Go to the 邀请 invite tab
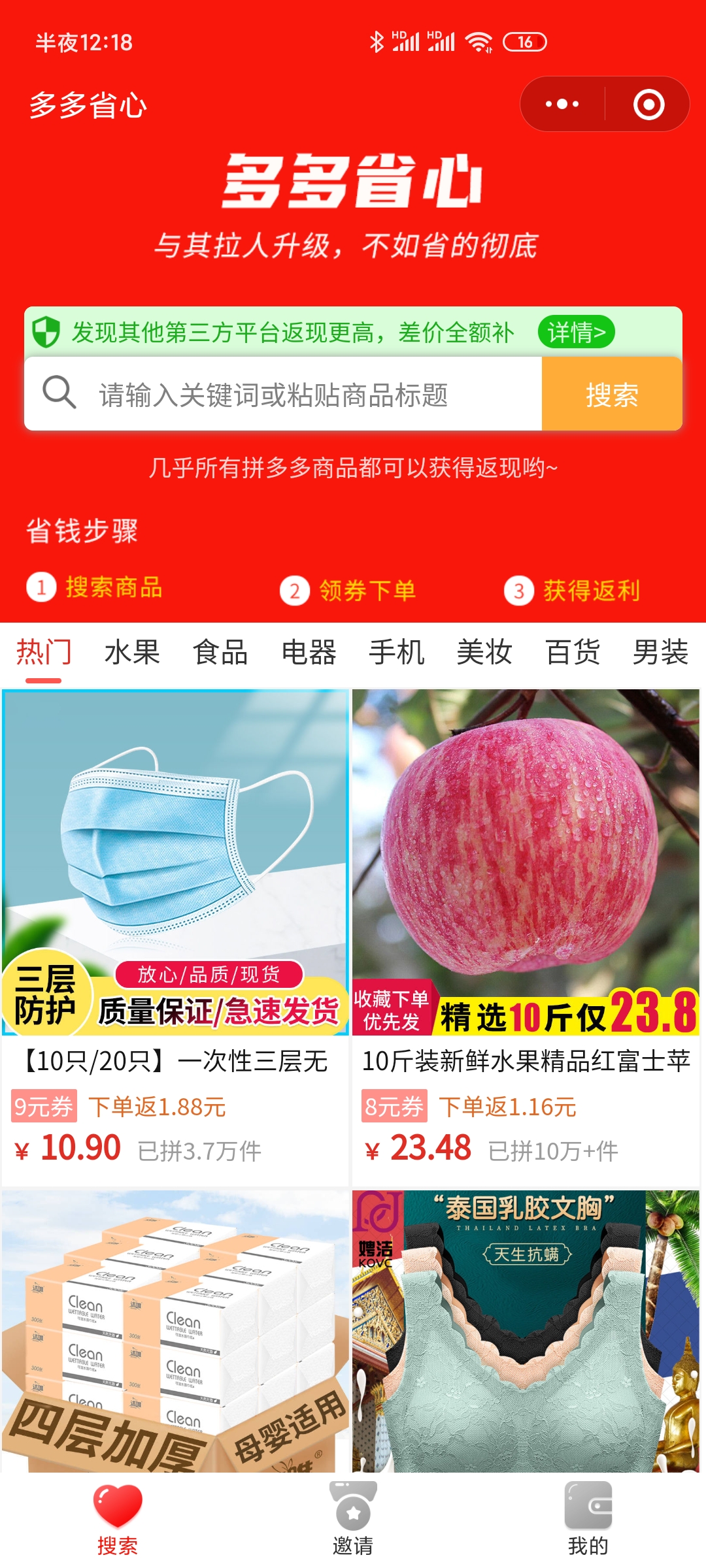 (x=353, y=1519)
